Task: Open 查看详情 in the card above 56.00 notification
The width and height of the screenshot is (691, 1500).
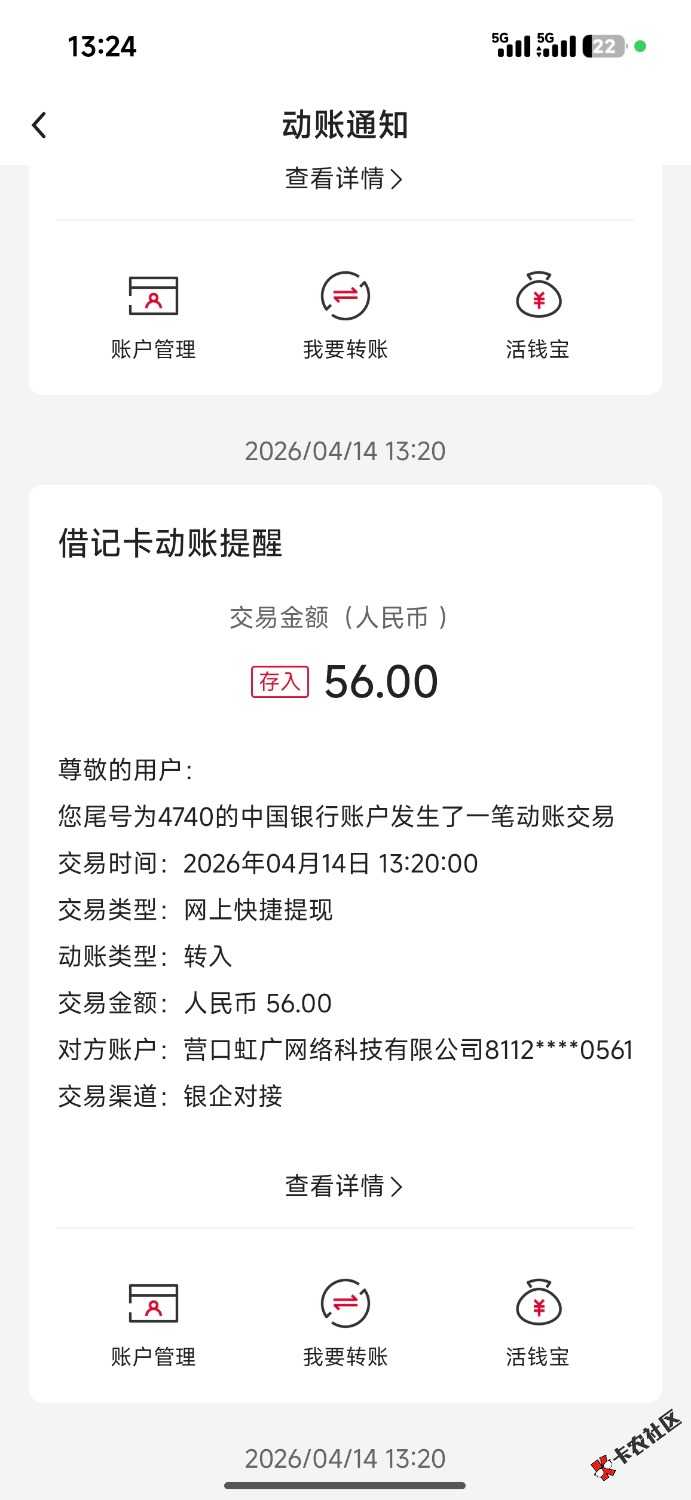Action: tap(344, 179)
